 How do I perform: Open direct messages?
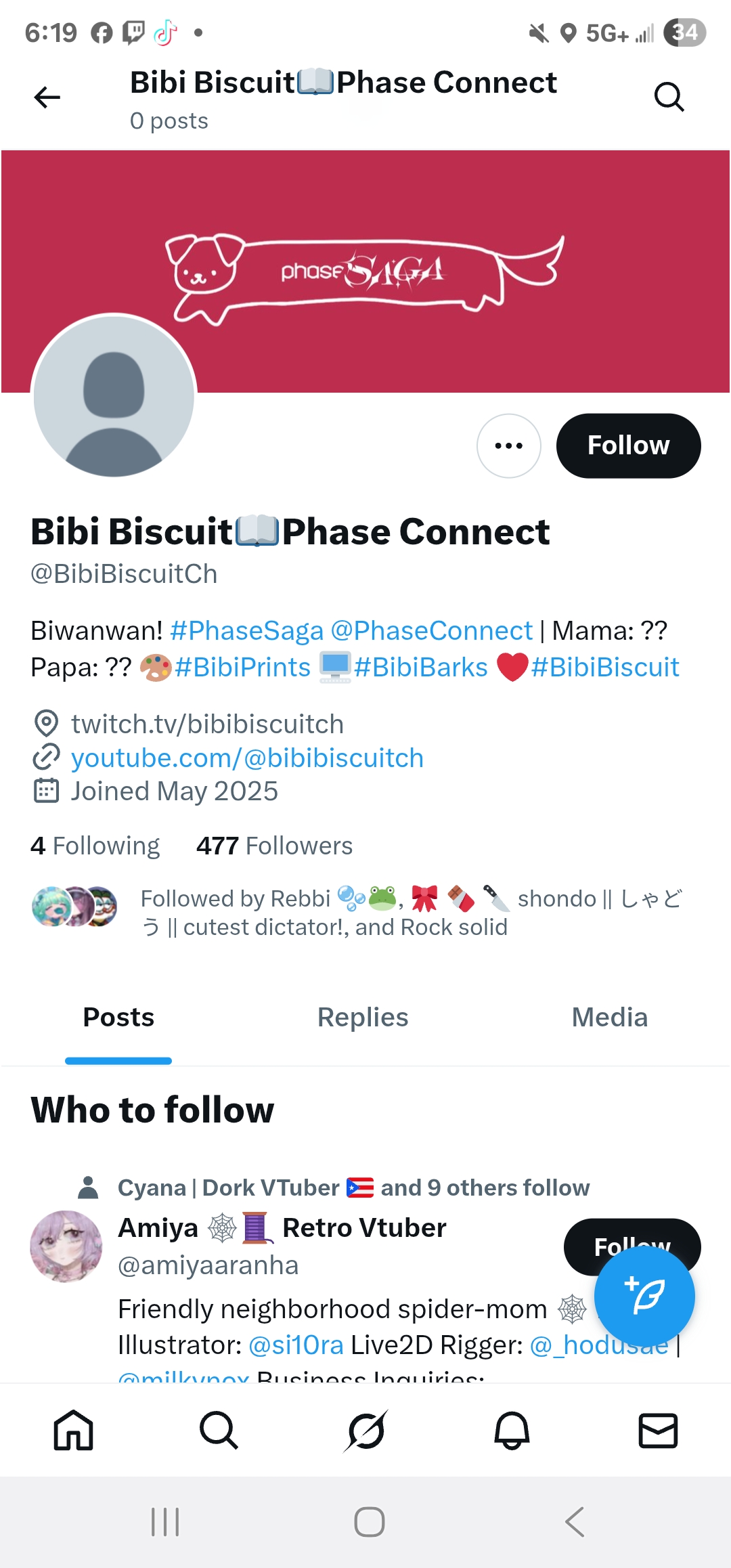(658, 1430)
